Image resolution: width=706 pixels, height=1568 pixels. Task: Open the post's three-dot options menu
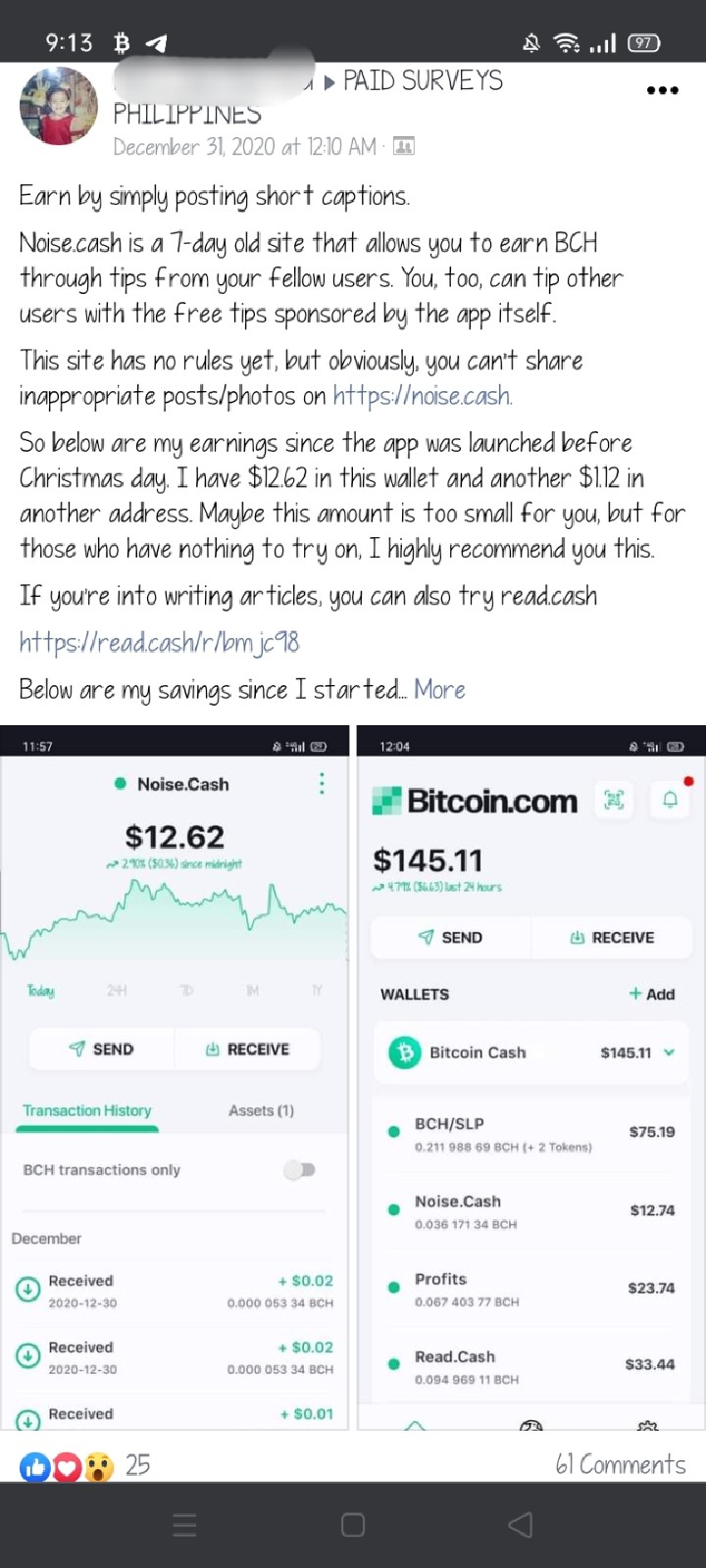click(x=662, y=90)
